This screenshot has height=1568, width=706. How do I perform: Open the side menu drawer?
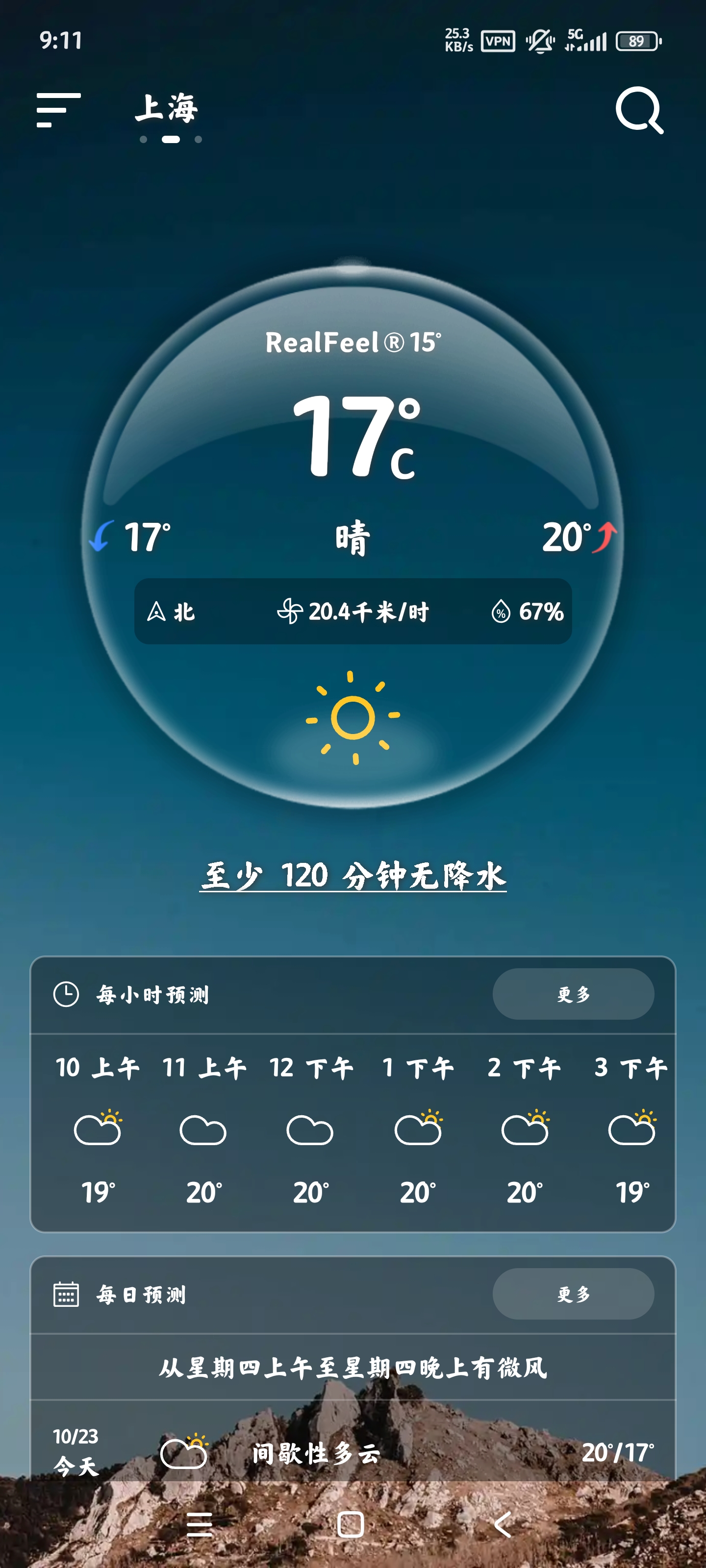coord(58,110)
